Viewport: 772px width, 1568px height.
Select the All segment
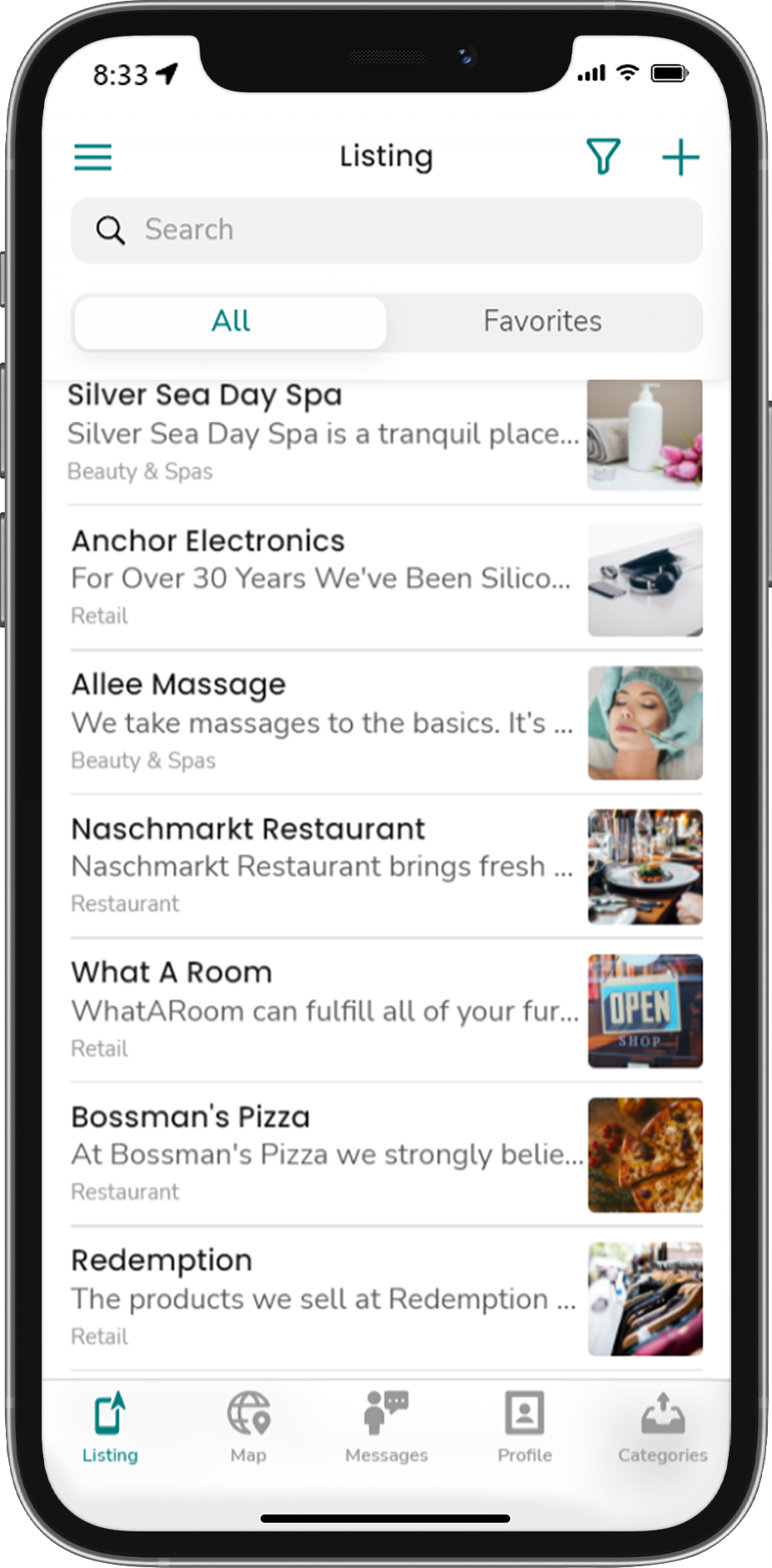point(230,321)
